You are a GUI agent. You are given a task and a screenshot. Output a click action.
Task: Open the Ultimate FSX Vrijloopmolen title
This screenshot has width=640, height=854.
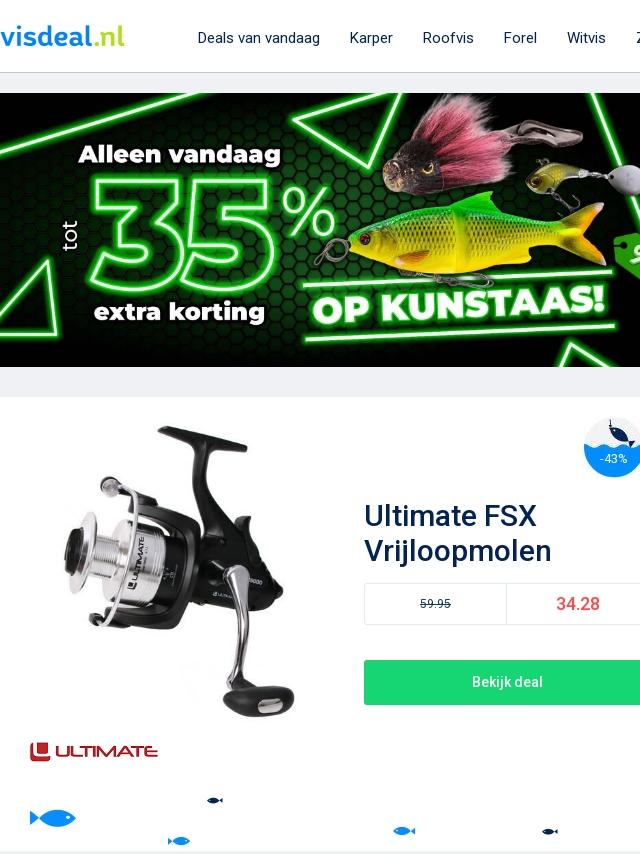458,533
